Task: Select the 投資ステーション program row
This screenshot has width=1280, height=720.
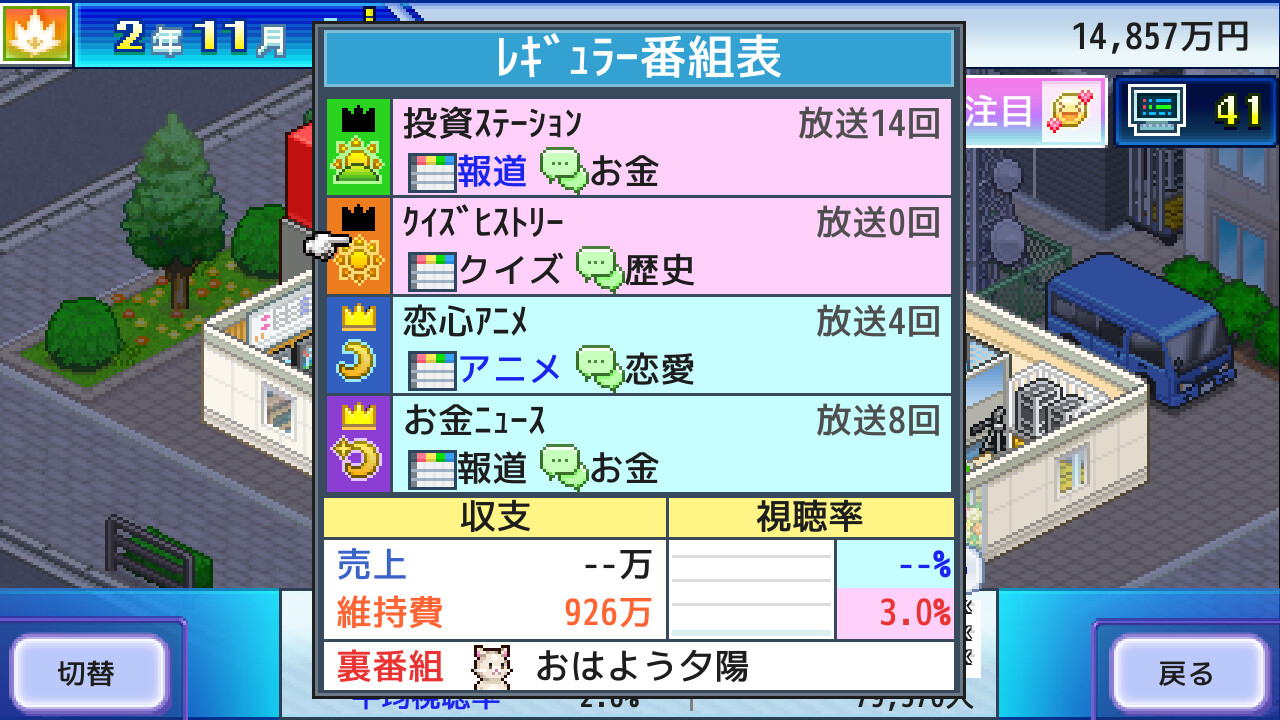Action: [640, 147]
